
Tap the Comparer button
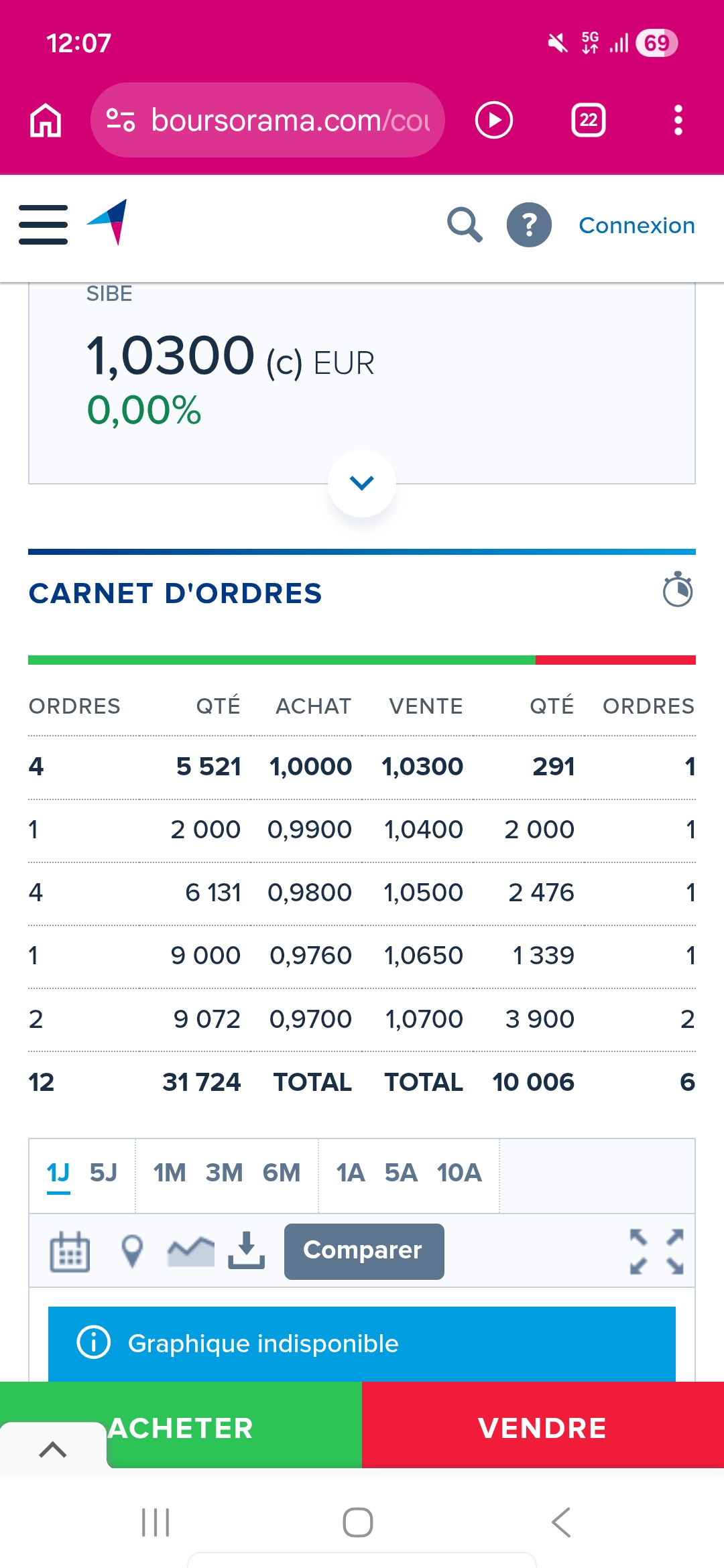[x=364, y=1251]
